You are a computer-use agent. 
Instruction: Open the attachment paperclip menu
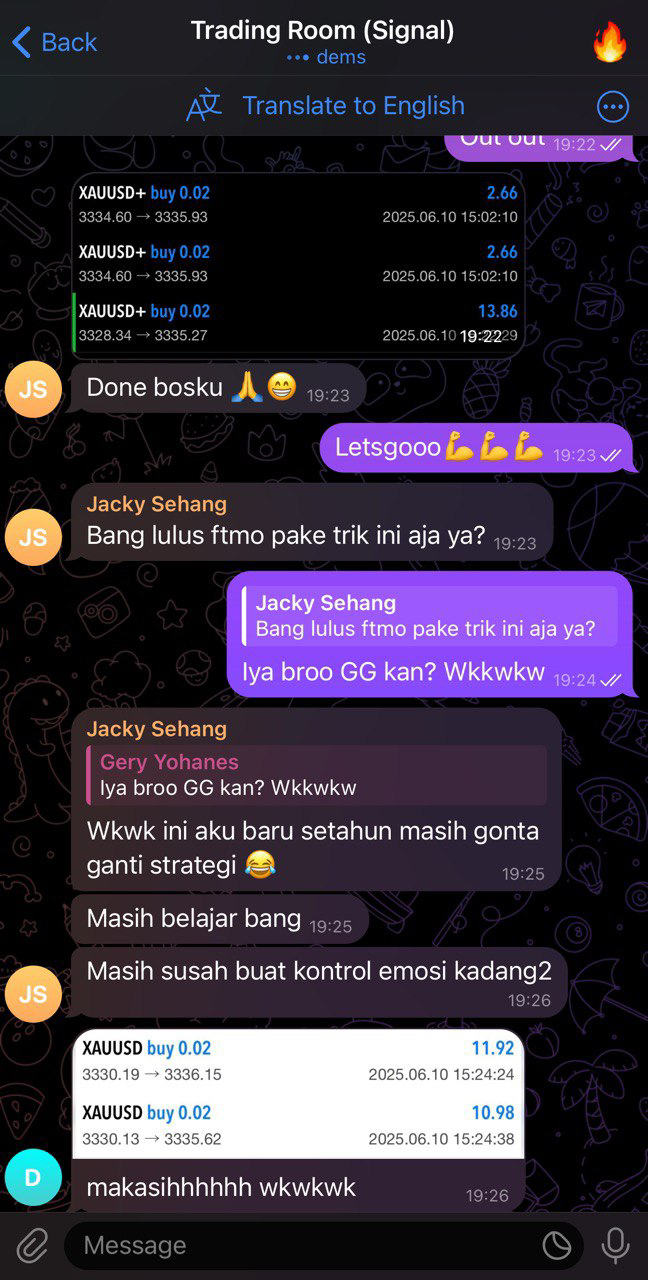32,1245
